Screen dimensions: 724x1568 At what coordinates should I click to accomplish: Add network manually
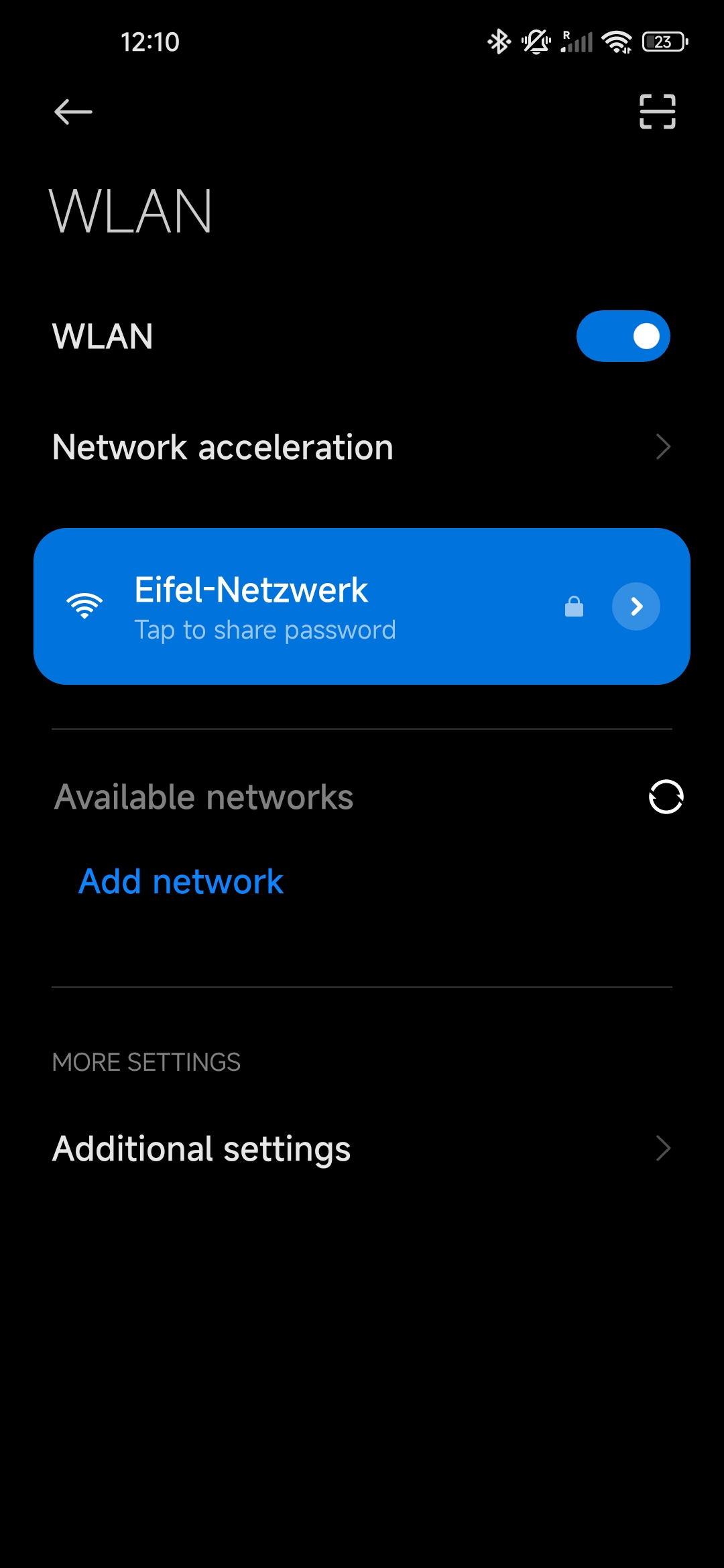(x=181, y=881)
